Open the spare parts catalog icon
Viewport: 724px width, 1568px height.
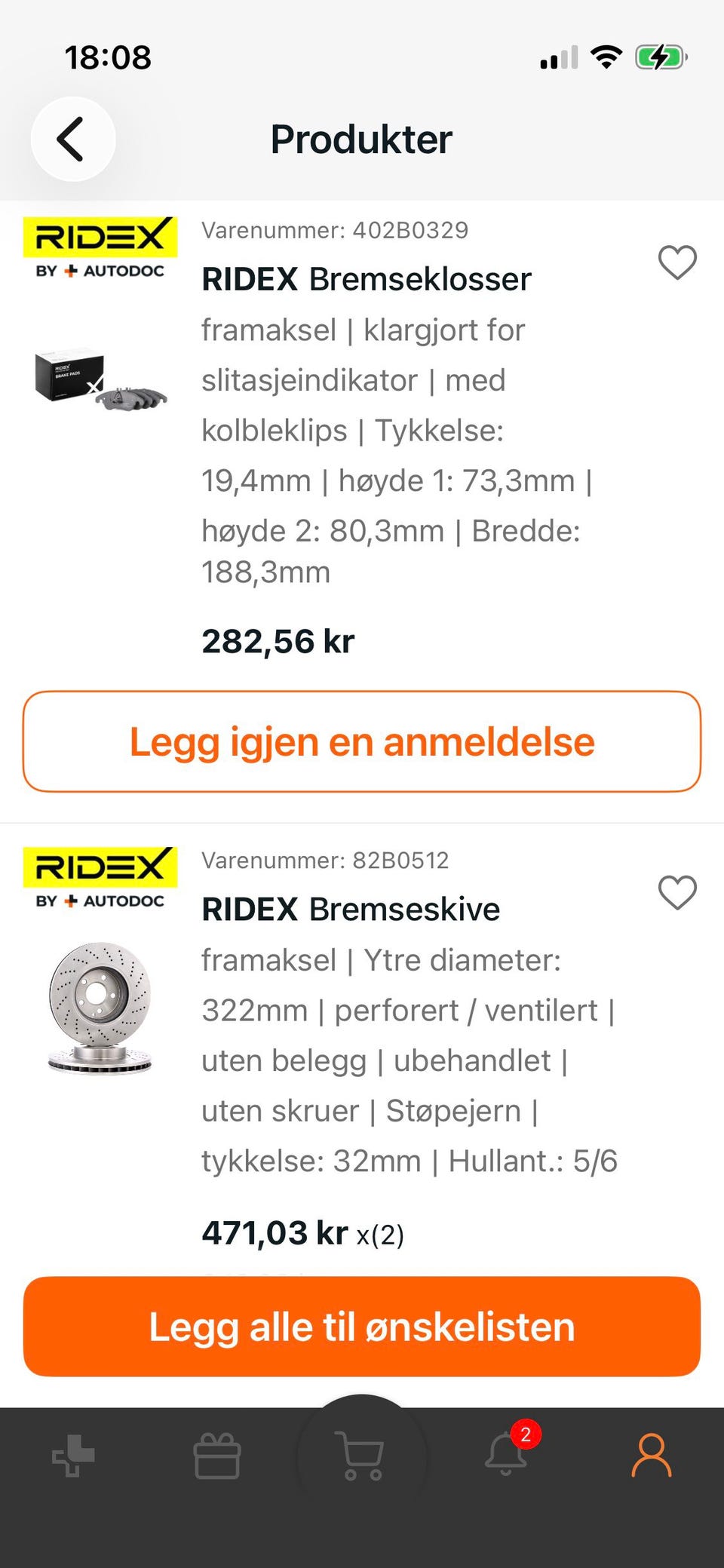click(72, 1456)
